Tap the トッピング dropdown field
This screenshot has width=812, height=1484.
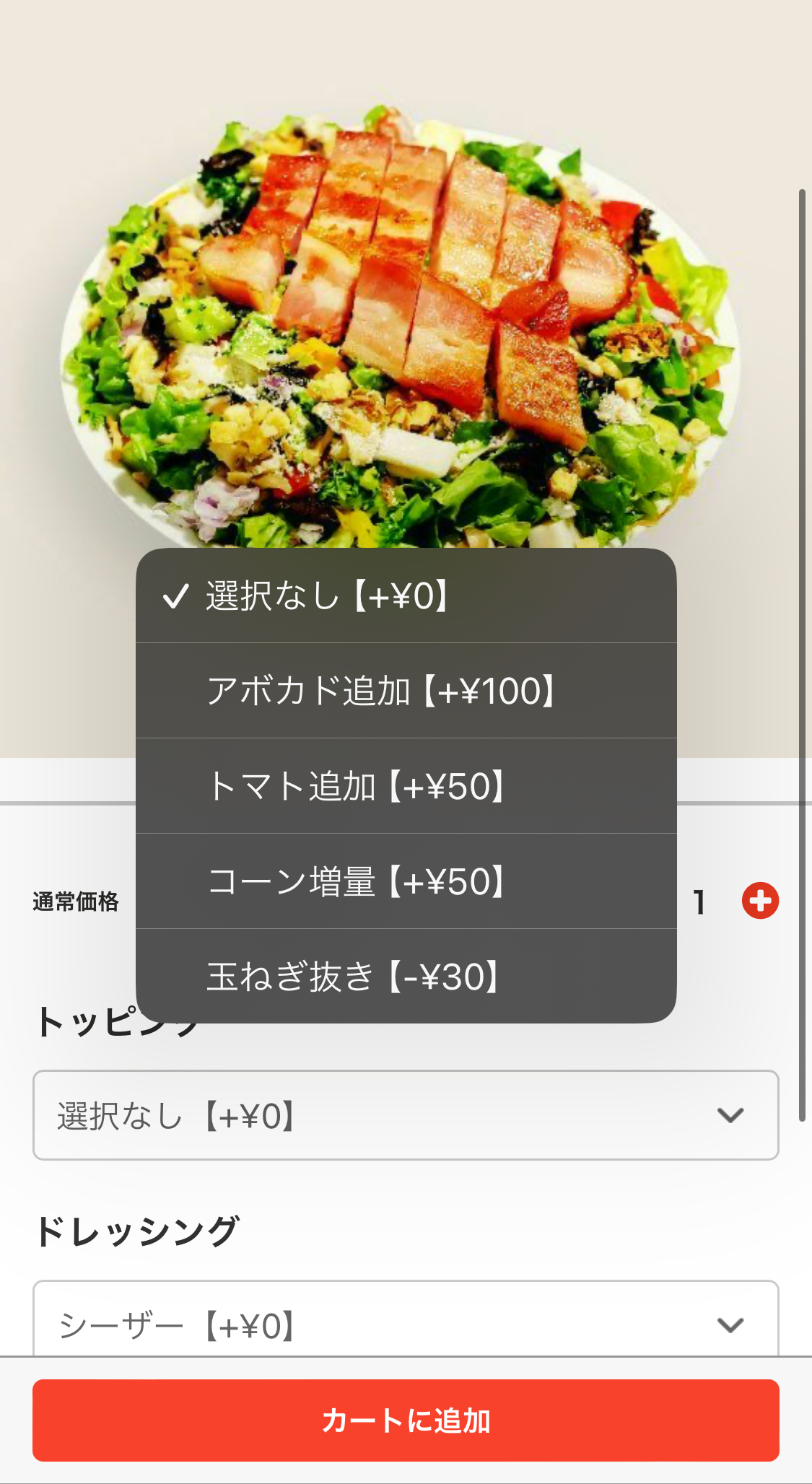406,1115
